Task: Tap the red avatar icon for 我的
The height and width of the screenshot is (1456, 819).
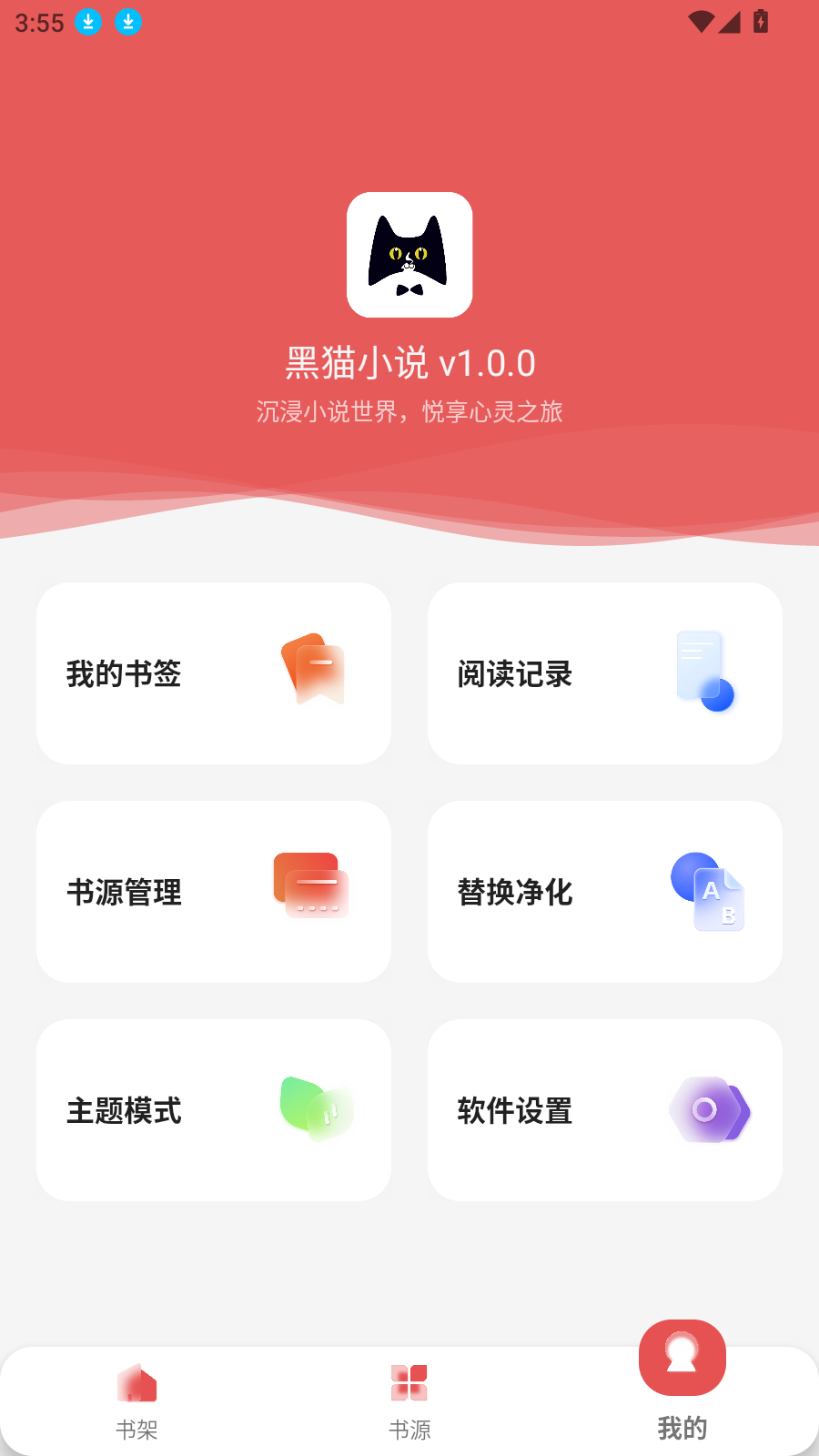Action: tap(682, 1358)
